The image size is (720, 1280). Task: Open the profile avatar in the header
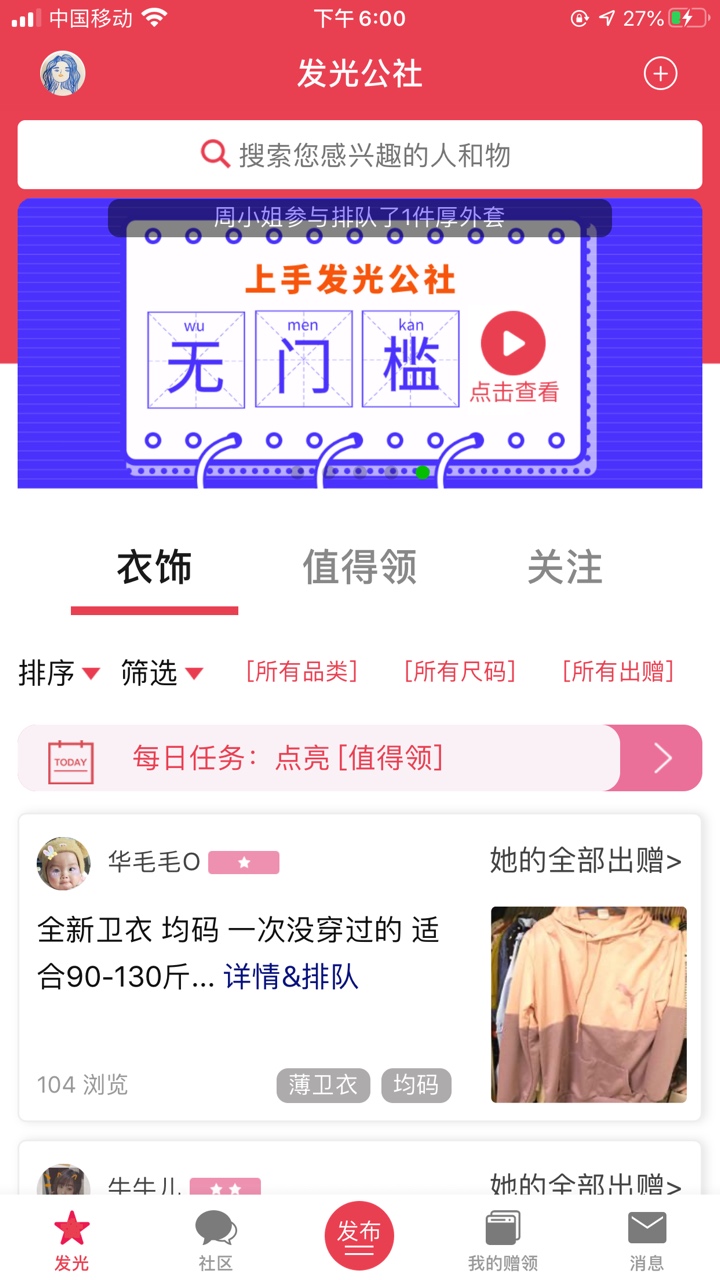point(63,73)
